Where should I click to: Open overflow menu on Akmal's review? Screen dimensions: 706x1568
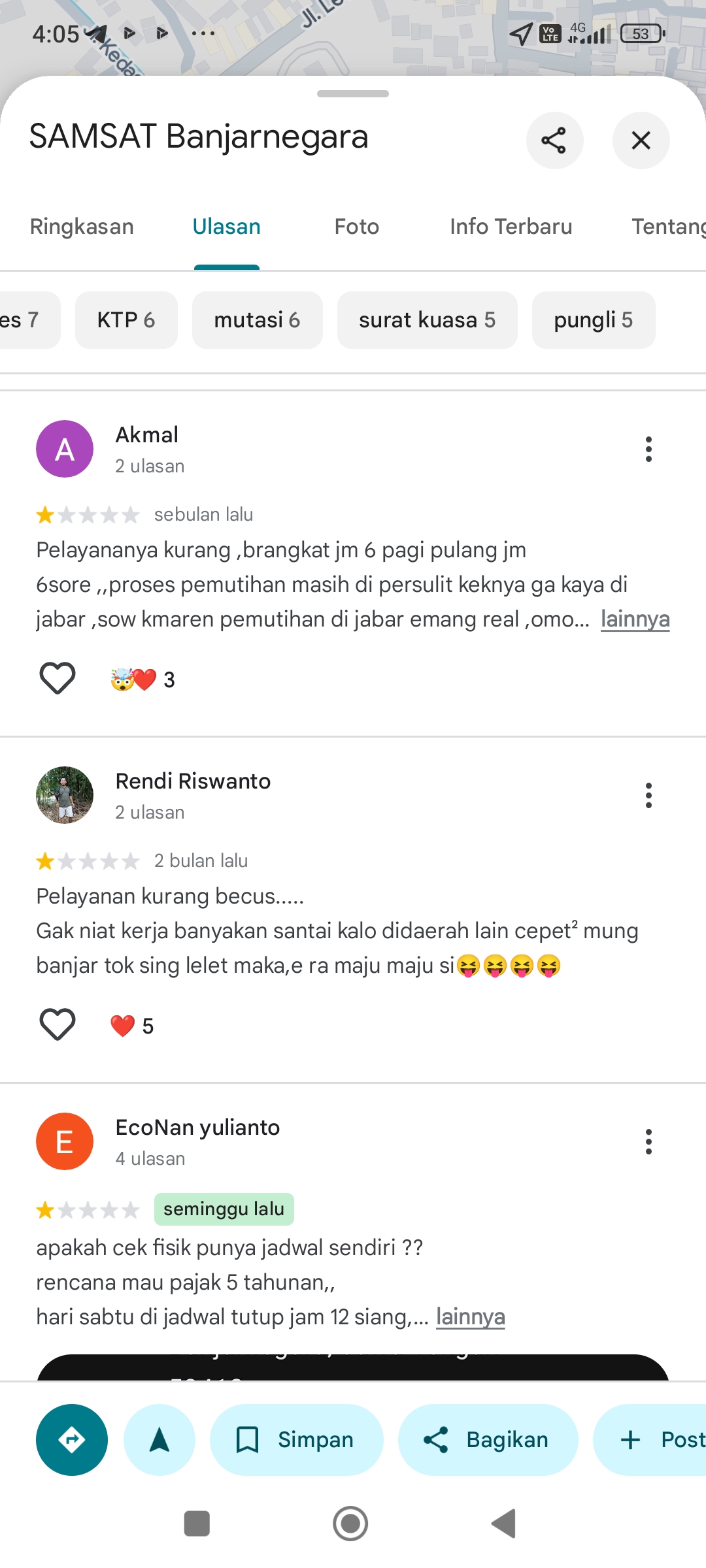click(x=648, y=449)
